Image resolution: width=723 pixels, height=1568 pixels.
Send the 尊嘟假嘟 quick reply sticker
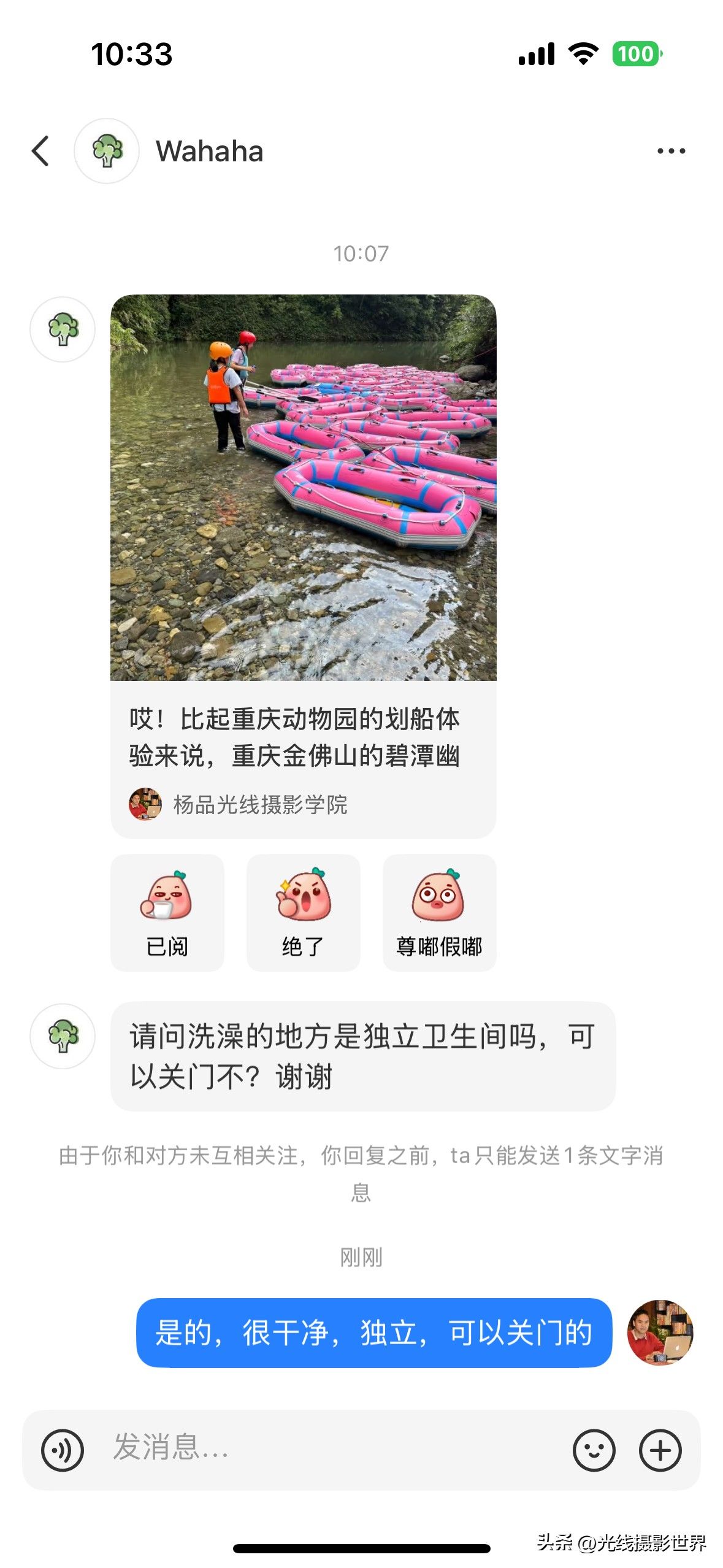tap(439, 912)
